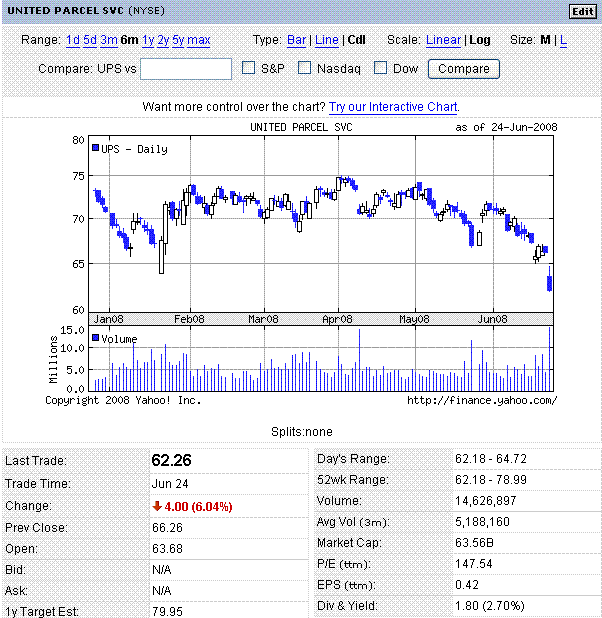The width and height of the screenshot is (602, 618).
Task: Select the 1d range
Action: [72, 40]
